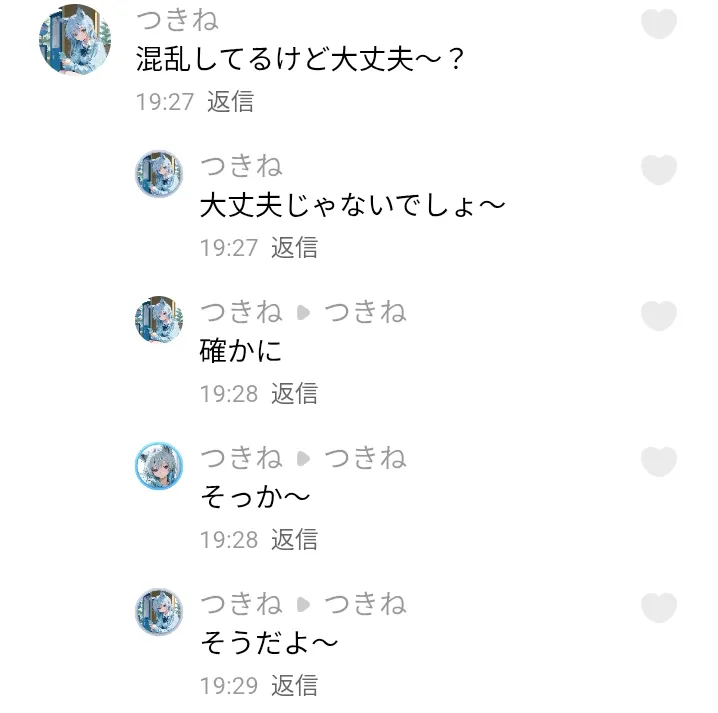This screenshot has height=713, width=718.
Task: Like the reply そっか〜
Action: (x=659, y=462)
